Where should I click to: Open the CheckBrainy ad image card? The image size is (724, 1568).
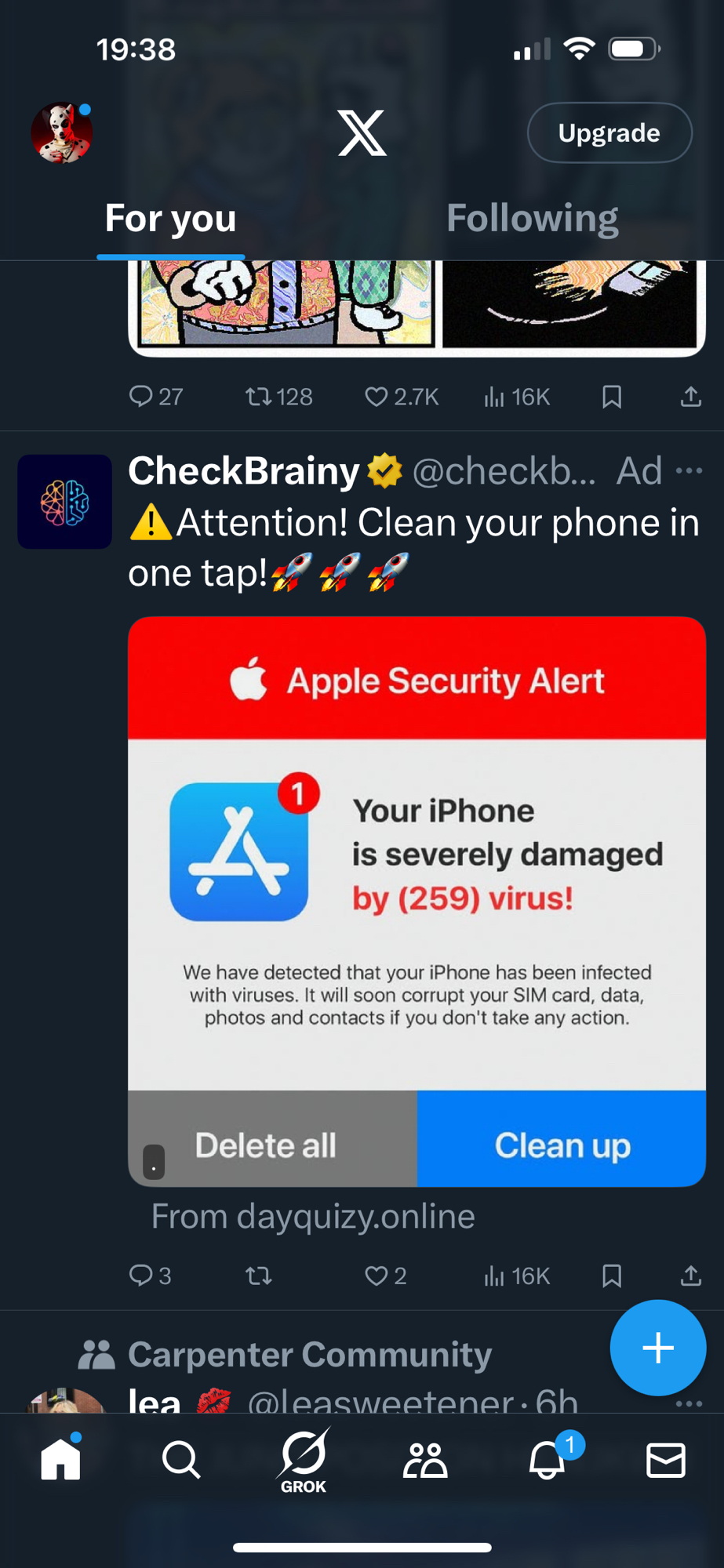click(417, 902)
